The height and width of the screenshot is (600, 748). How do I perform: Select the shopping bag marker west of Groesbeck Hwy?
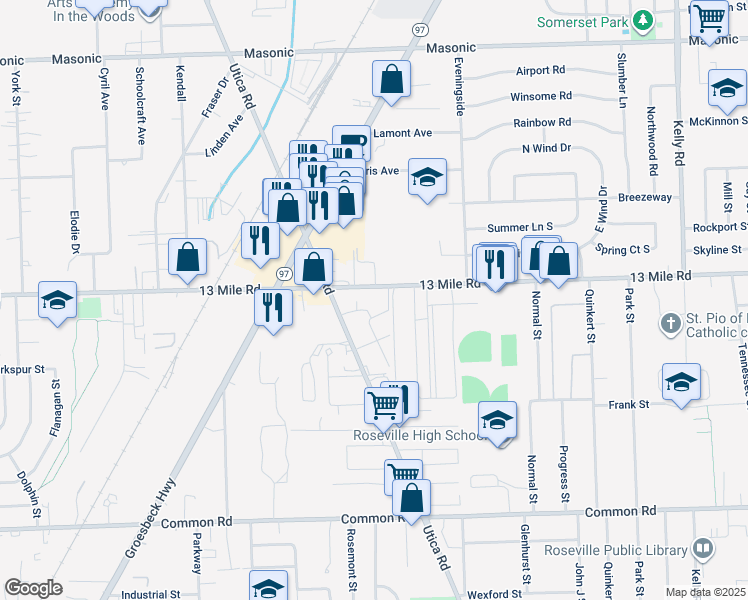pyautogui.click(x=187, y=257)
